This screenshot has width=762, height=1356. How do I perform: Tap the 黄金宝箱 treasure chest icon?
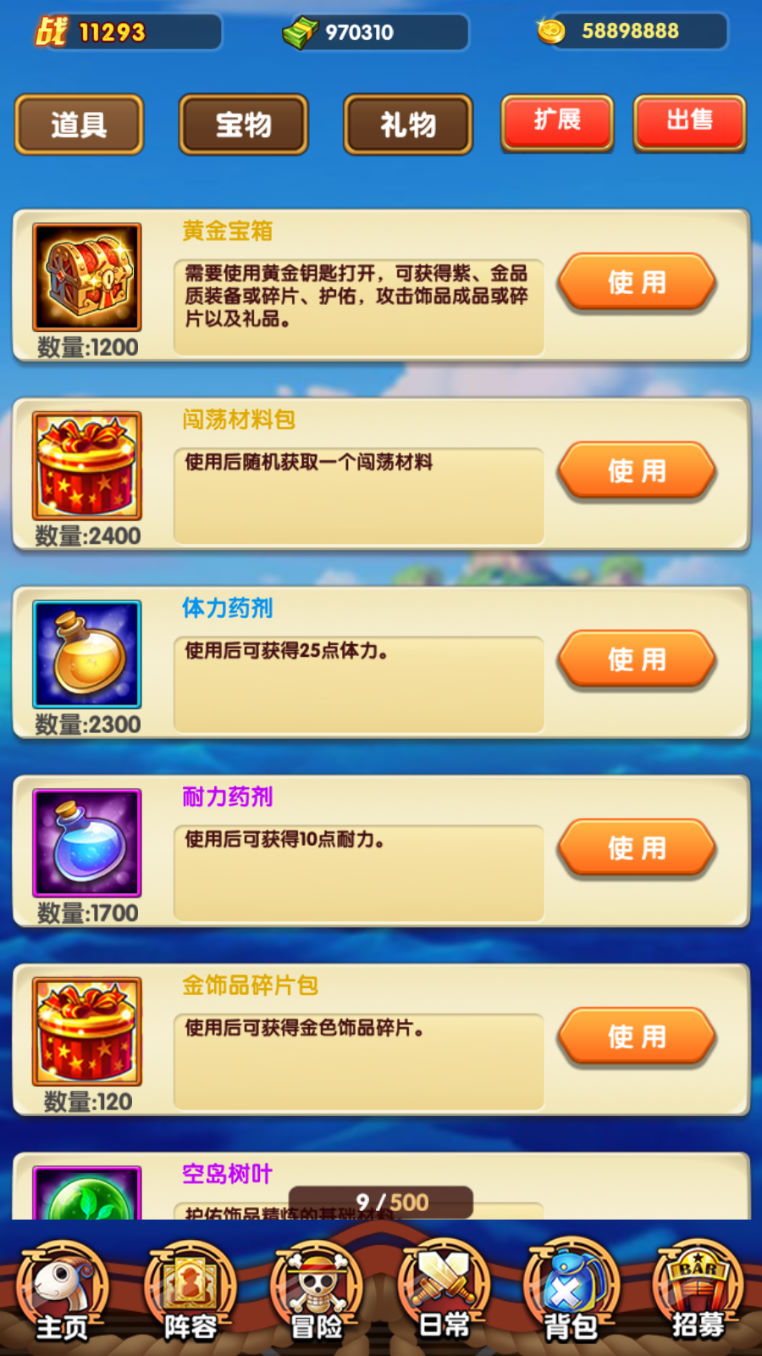[87, 277]
